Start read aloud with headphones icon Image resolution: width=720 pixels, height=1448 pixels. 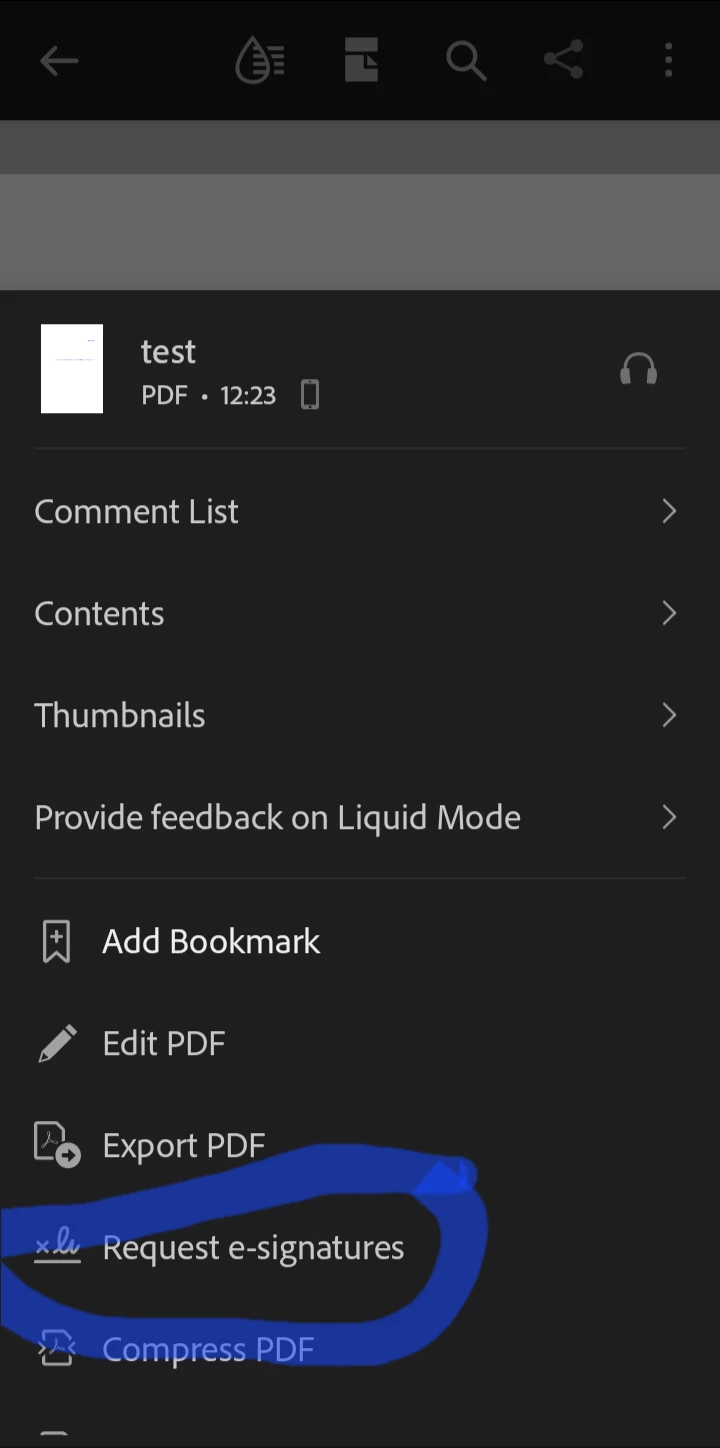[638, 371]
